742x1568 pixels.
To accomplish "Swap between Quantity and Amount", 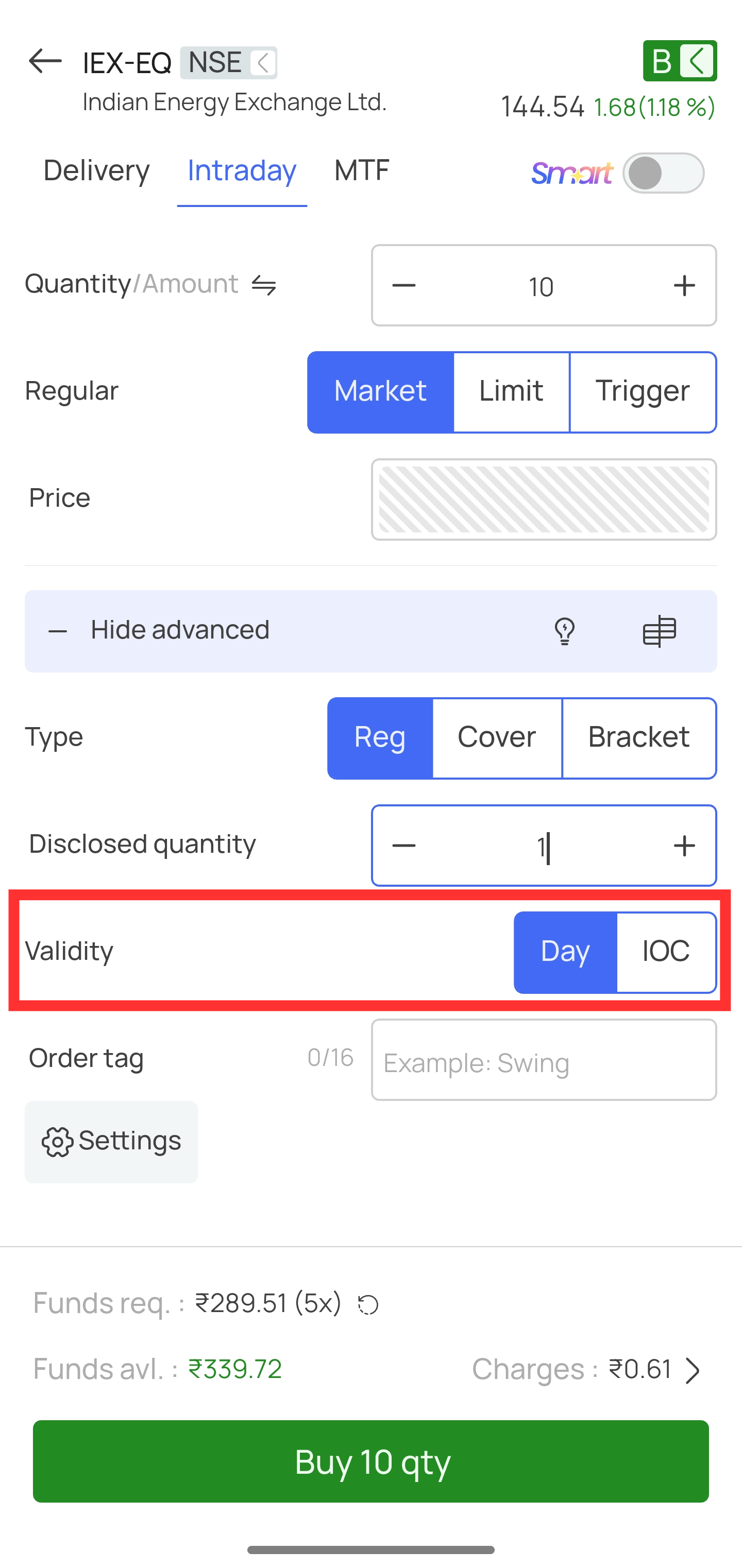I will pyautogui.click(x=264, y=285).
